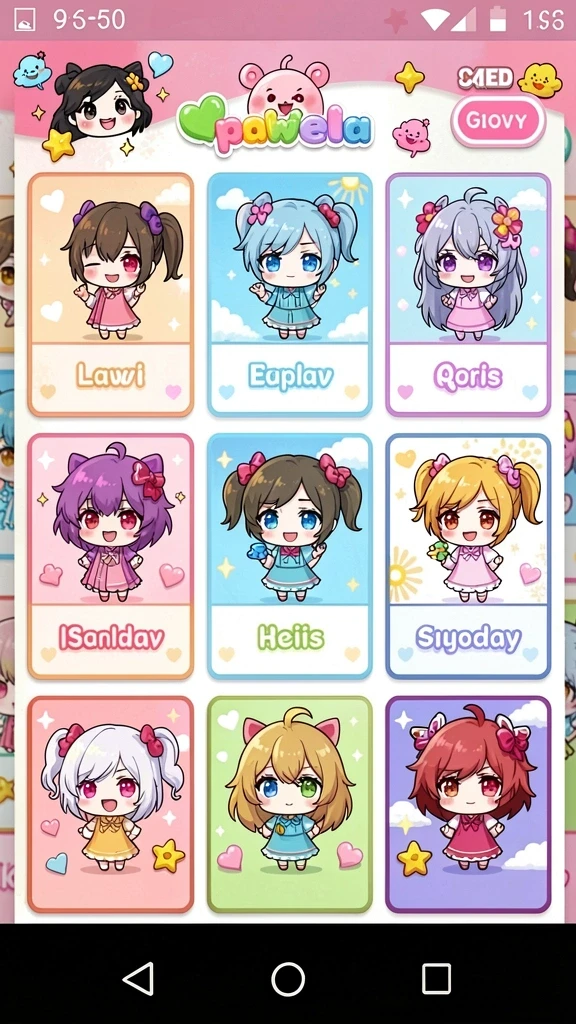Go back with the system back button
Screen dimensions: 576x1024
tap(138, 978)
